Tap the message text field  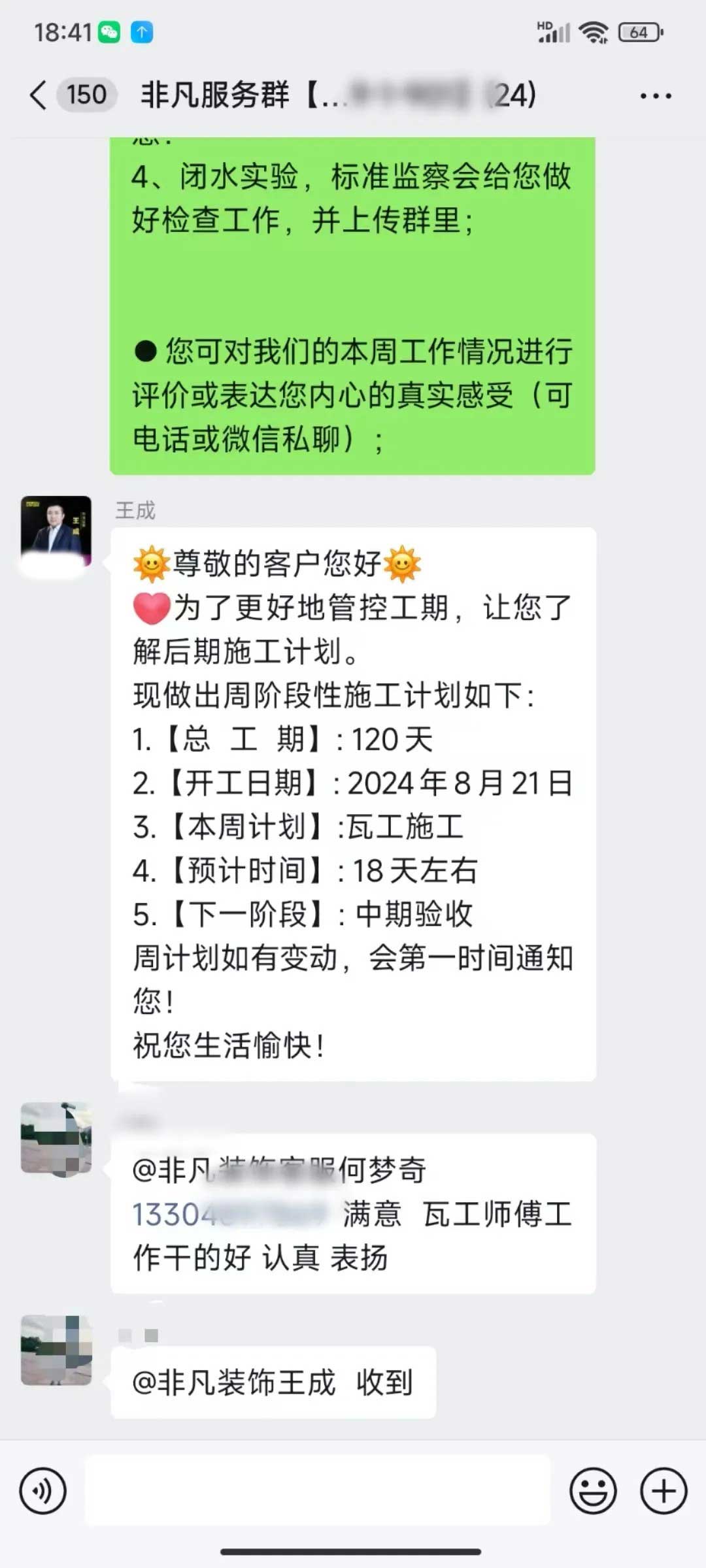click(318, 1490)
